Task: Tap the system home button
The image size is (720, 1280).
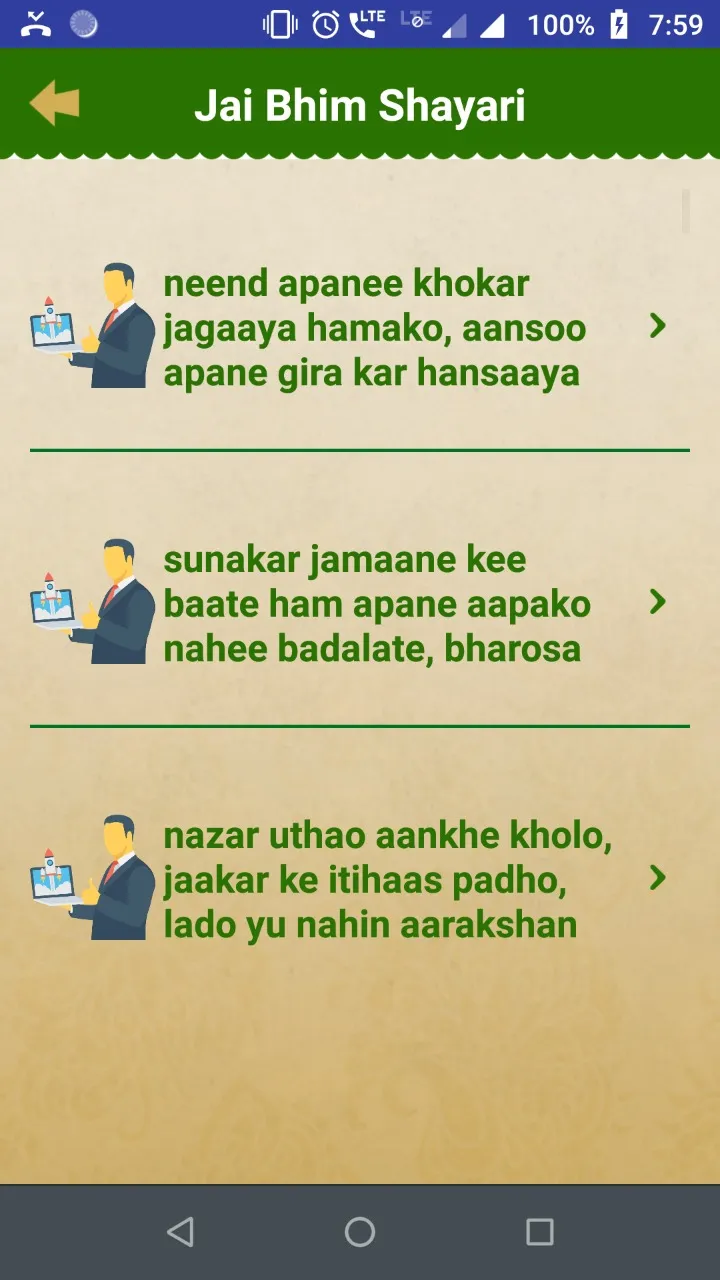Action: 360,1232
